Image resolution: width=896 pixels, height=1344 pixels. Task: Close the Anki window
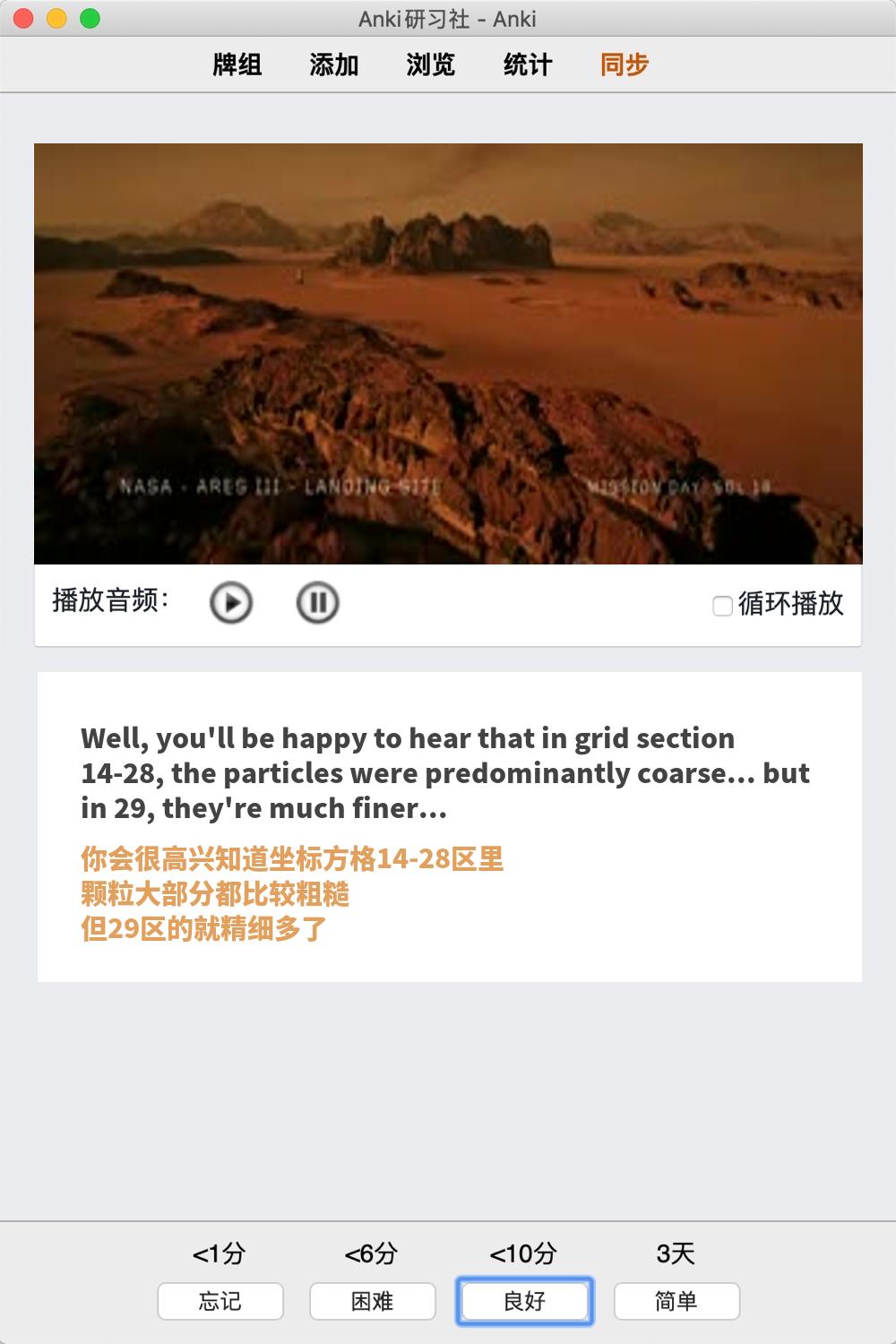point(24,18)
